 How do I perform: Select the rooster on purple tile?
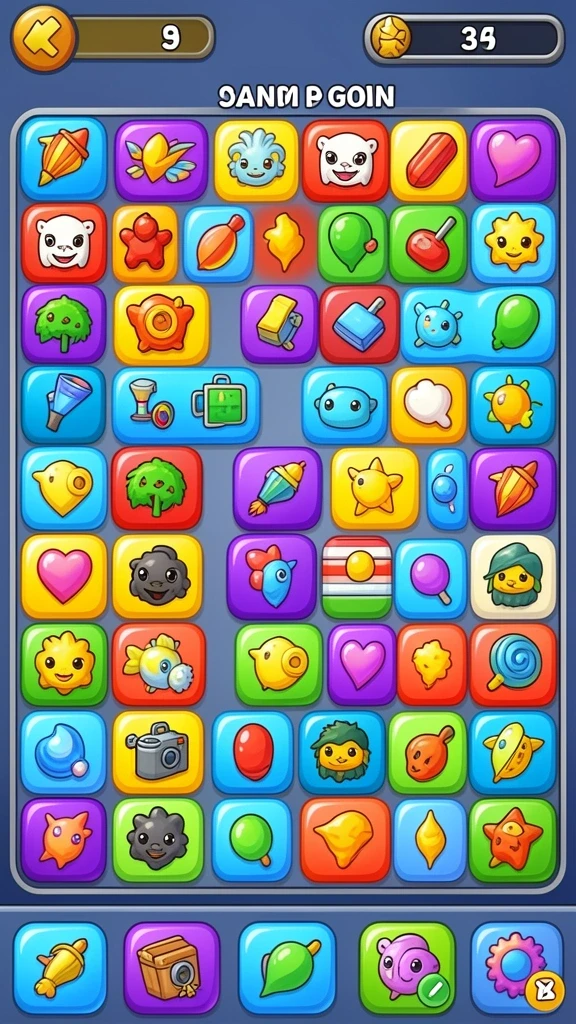click(271, 577)
